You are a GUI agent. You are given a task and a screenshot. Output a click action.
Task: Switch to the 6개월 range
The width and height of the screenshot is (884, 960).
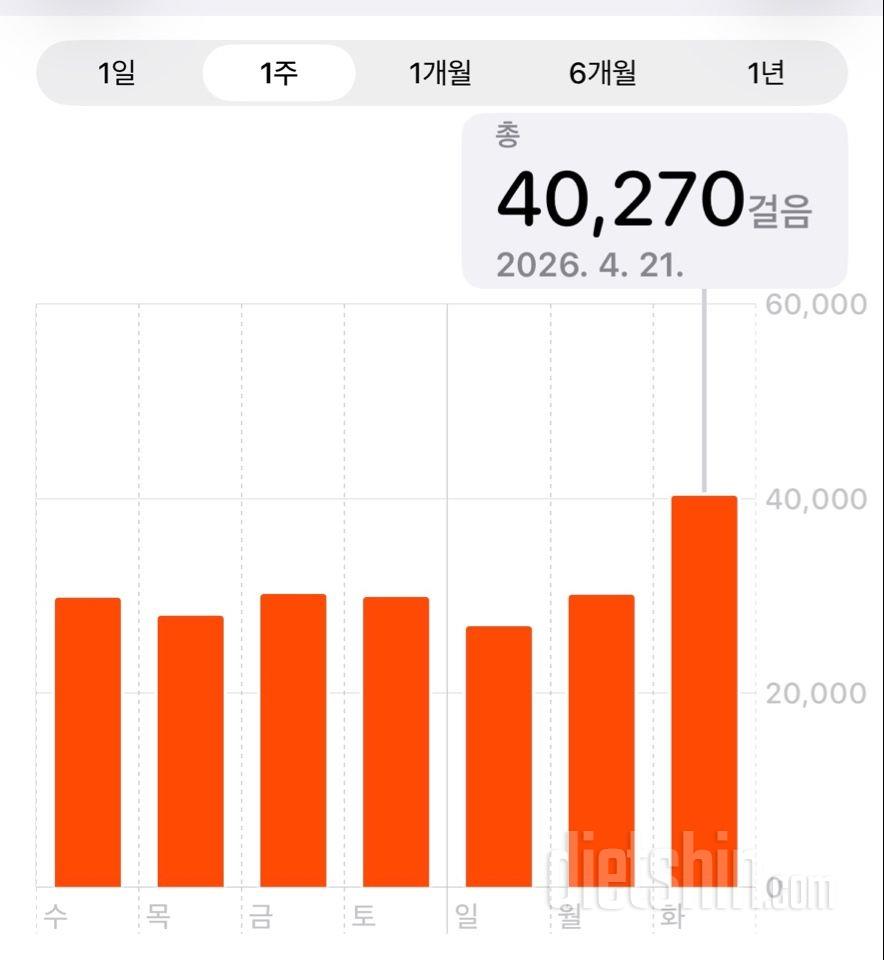pyautogui.click(x=603, y=73)
